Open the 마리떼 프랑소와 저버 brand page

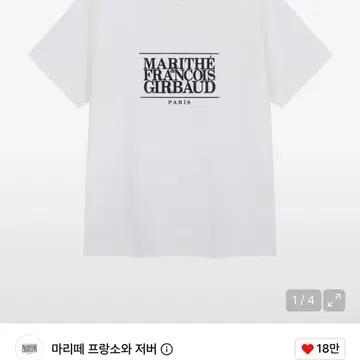point(104,349)
